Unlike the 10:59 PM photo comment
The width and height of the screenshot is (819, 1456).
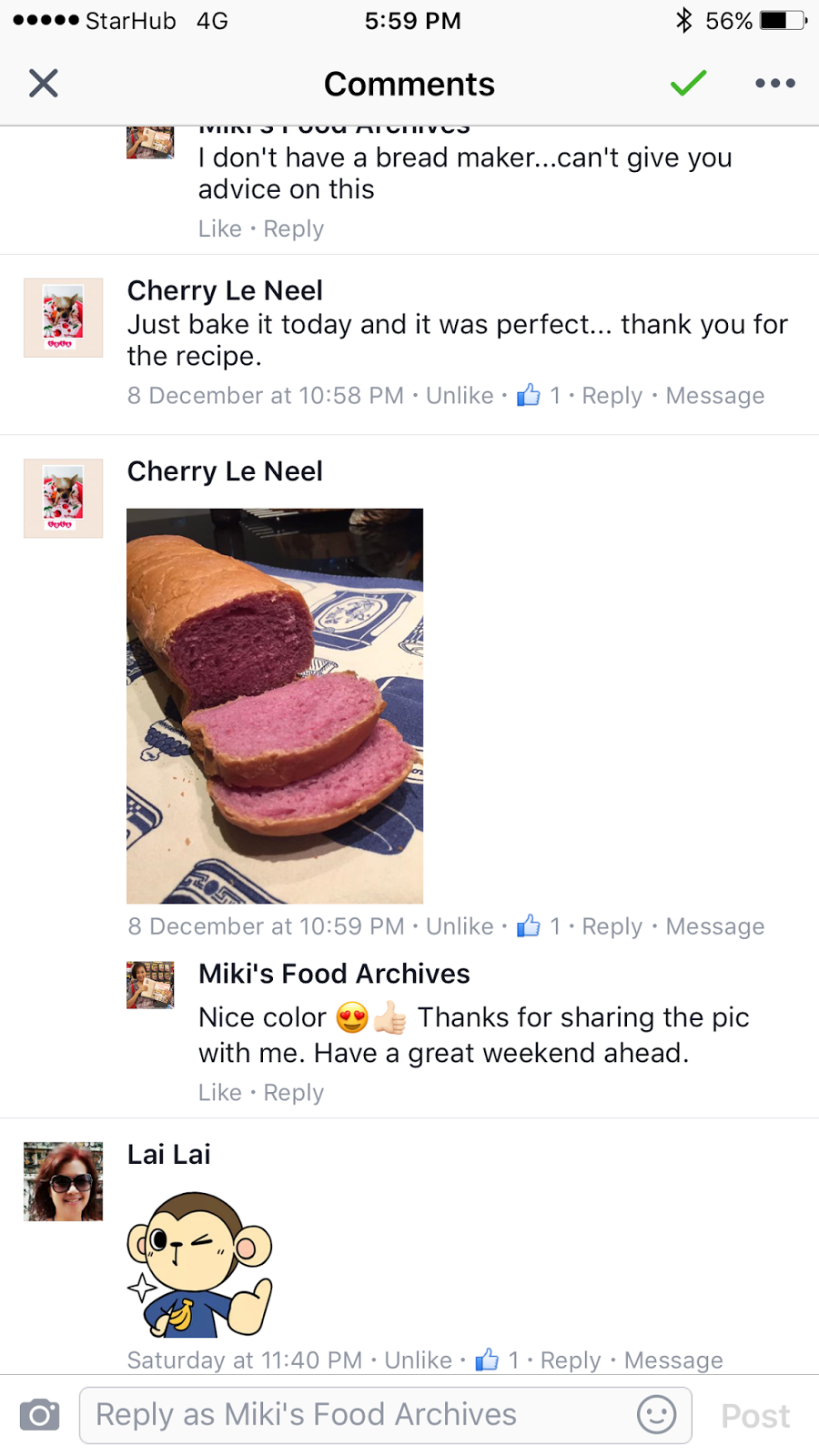point(460,926)
